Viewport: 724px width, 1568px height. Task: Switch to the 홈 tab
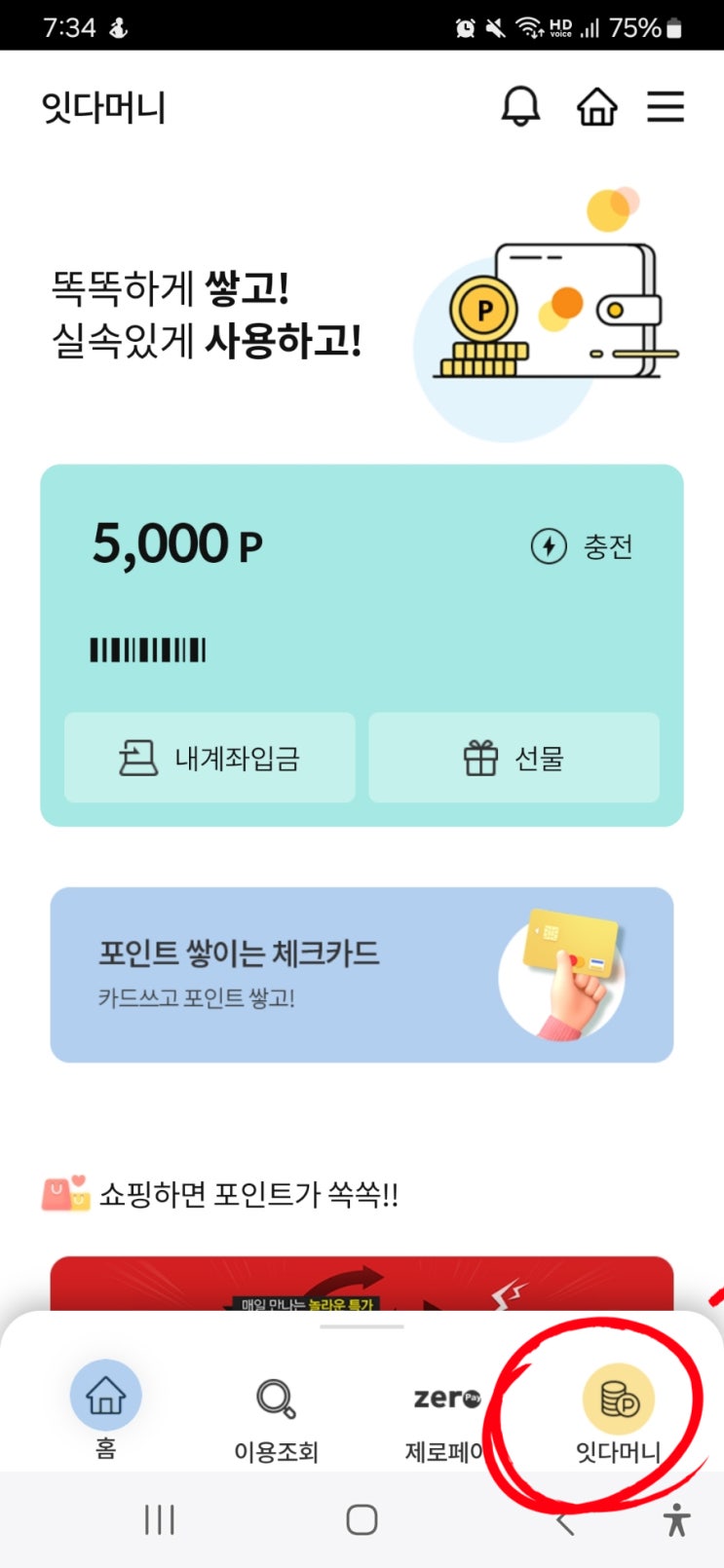(105, 1407)
